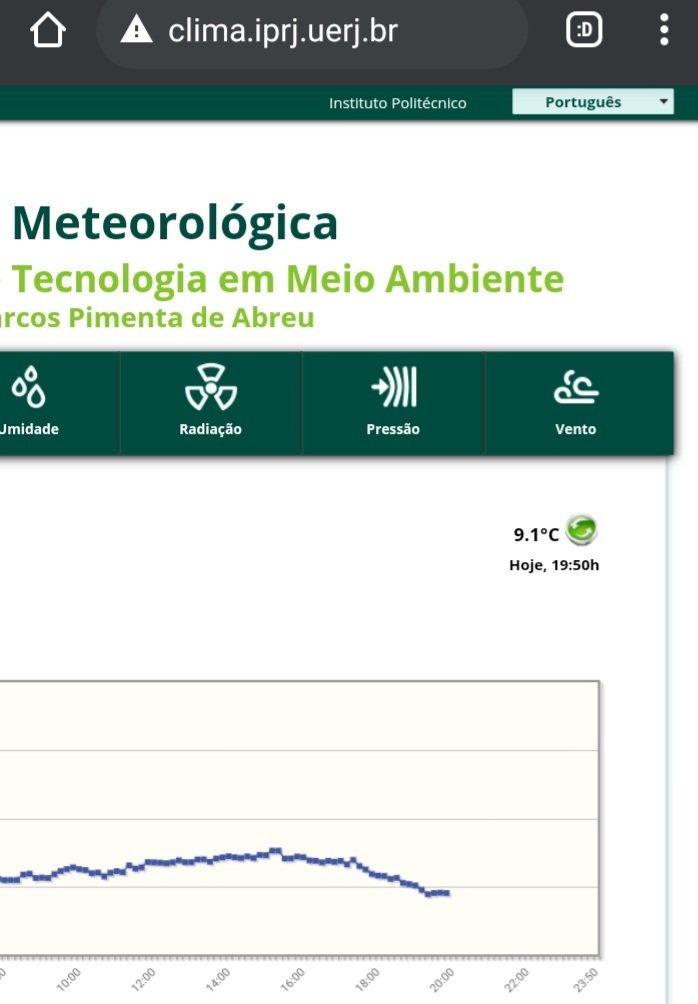Expand the Português language dropdown
The height and width of the screenshot is (1004, 698).
click(592, 102)
